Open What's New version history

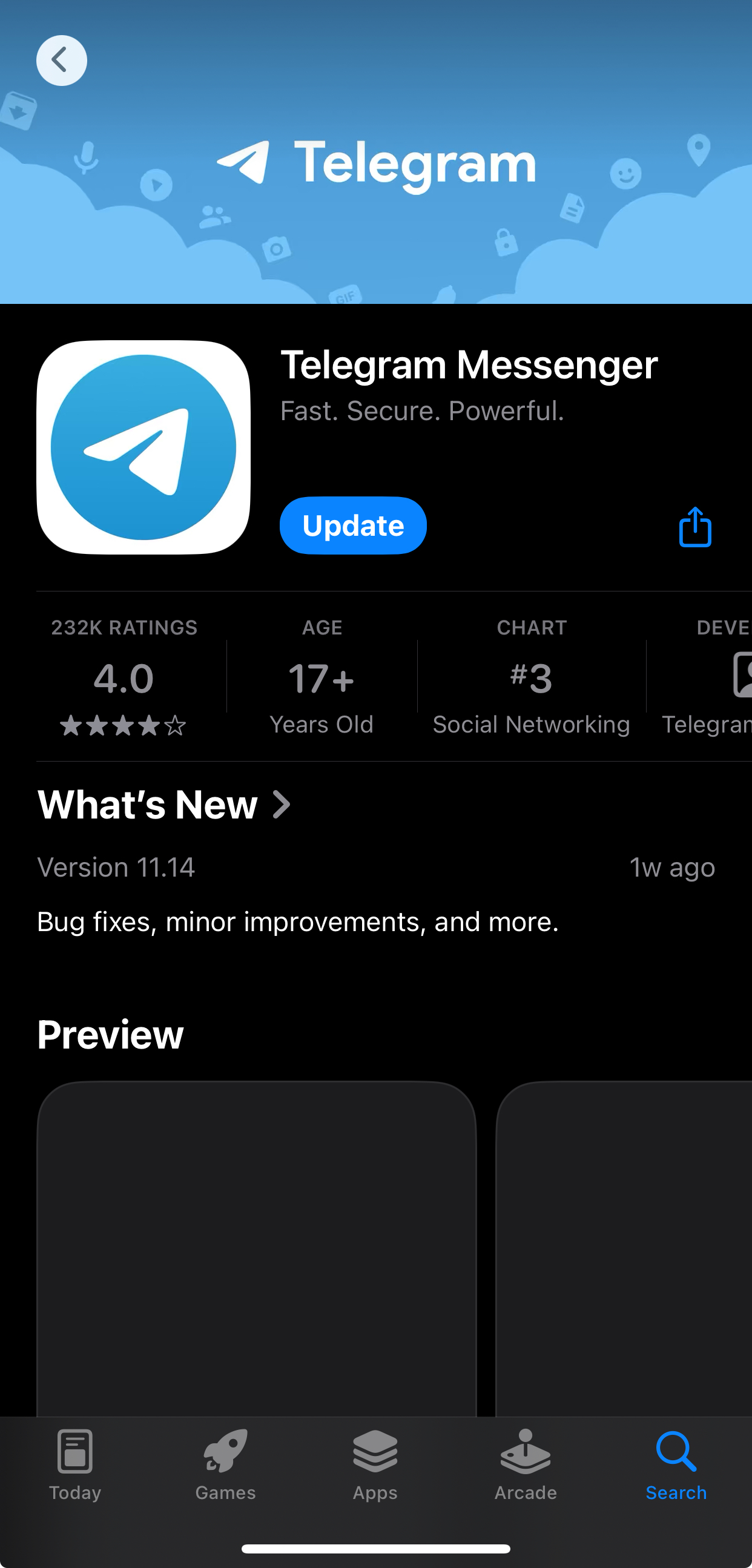[x=165, y=805]
